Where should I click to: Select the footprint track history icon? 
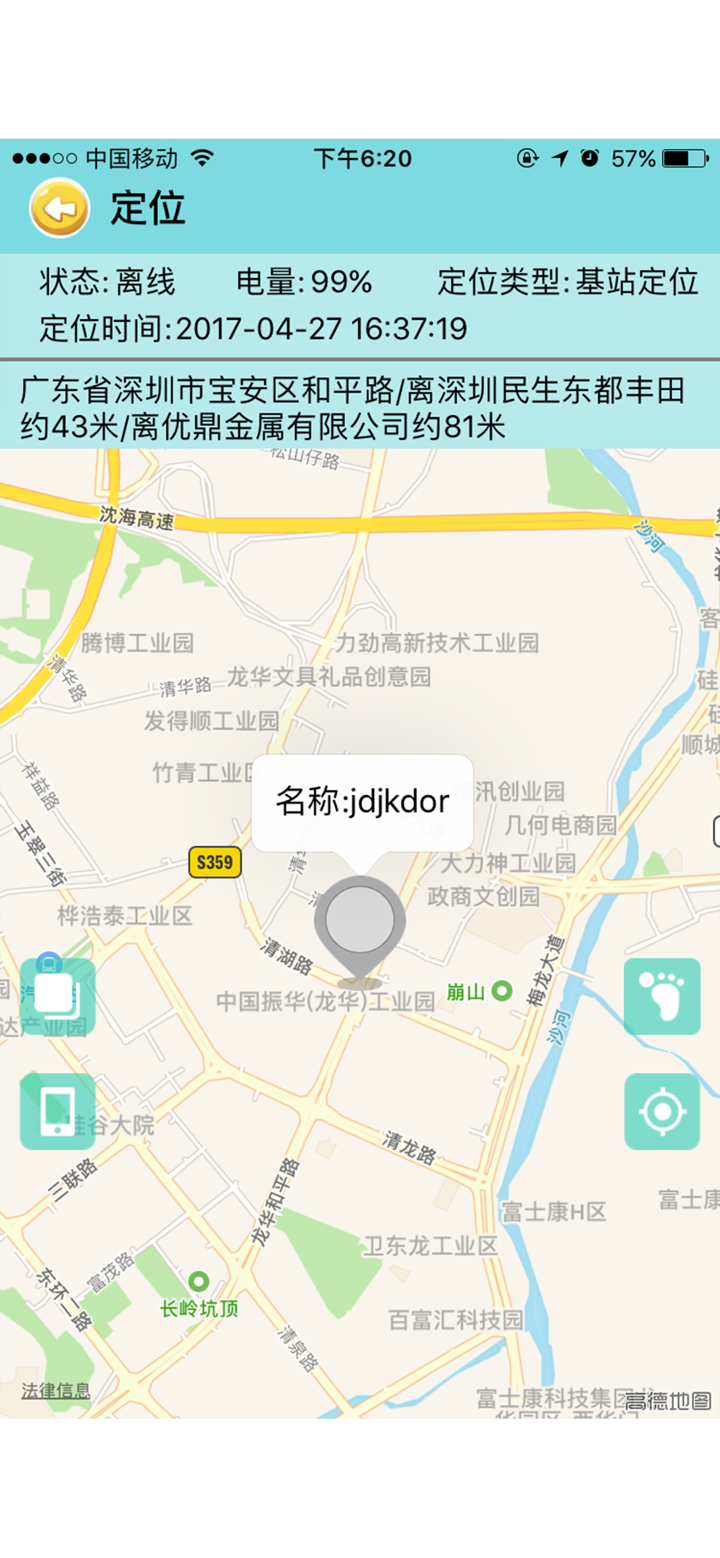coord(662,996)
